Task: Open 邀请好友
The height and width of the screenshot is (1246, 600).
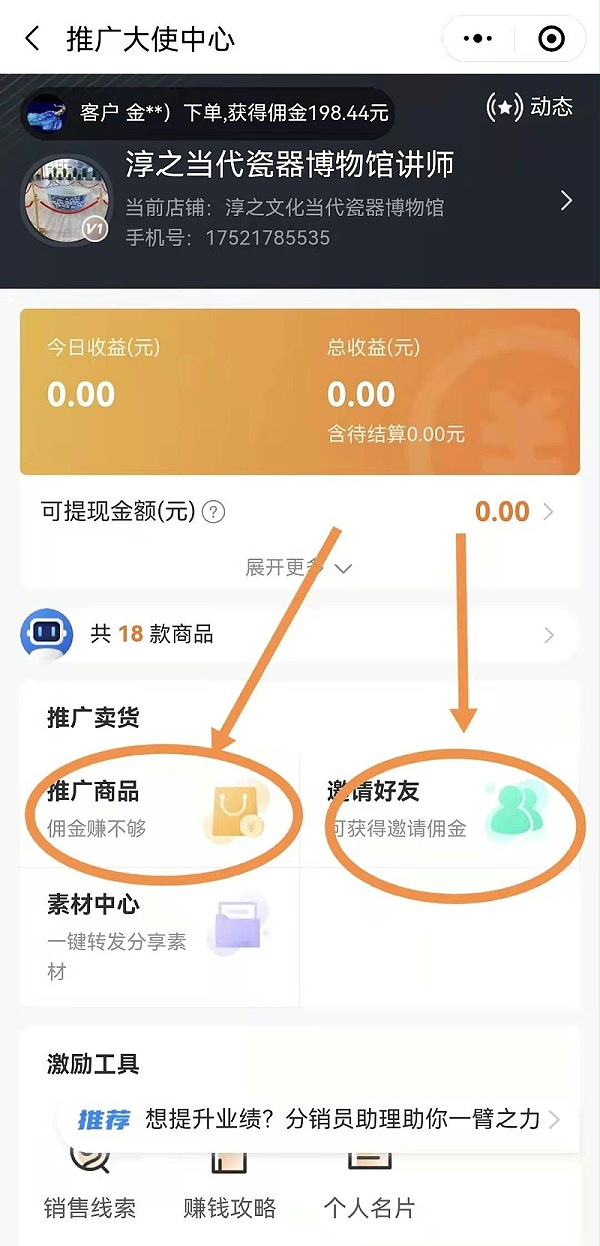Action: coord(440,808)
